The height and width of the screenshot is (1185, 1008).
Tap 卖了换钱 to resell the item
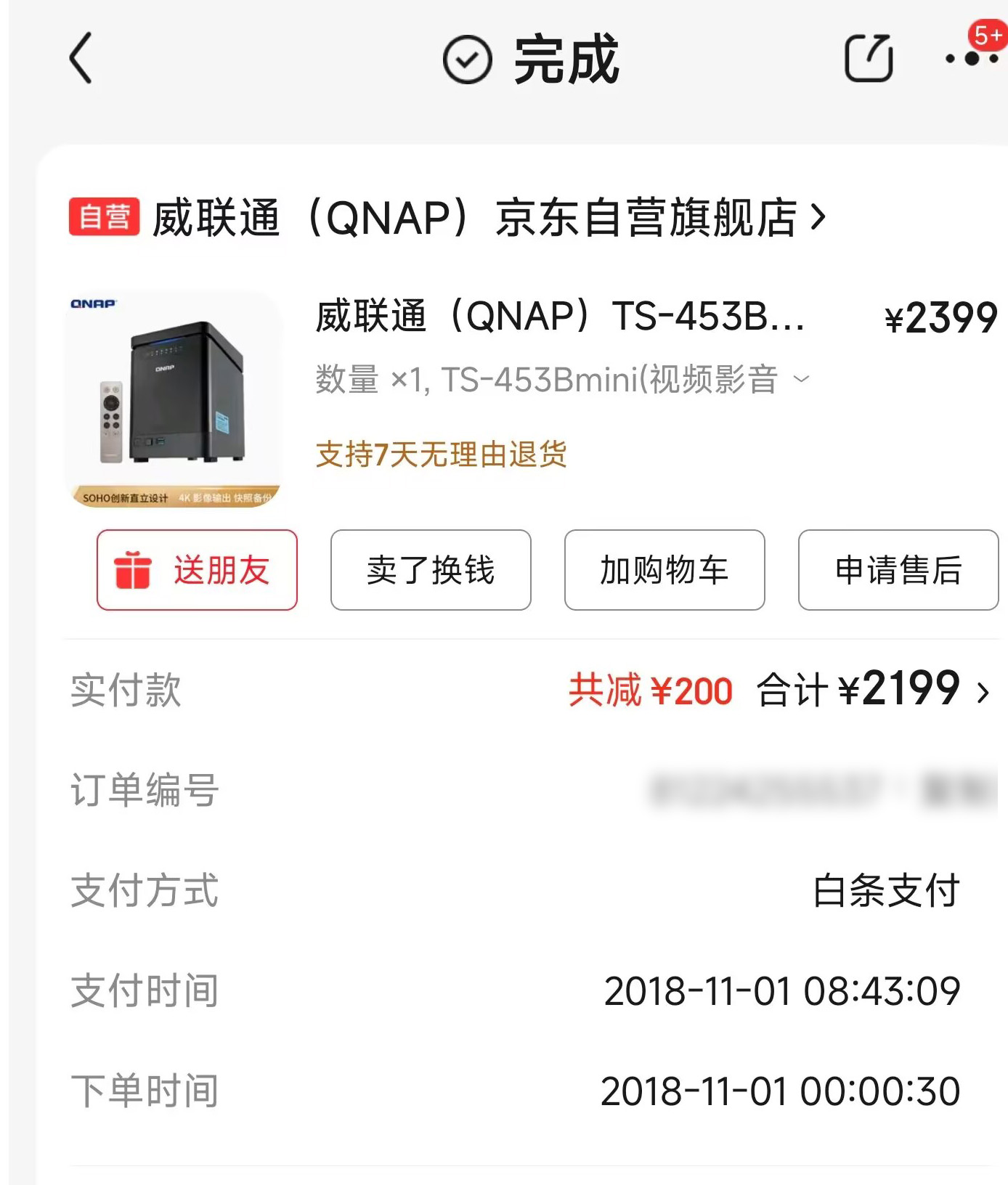pos(431,570)
